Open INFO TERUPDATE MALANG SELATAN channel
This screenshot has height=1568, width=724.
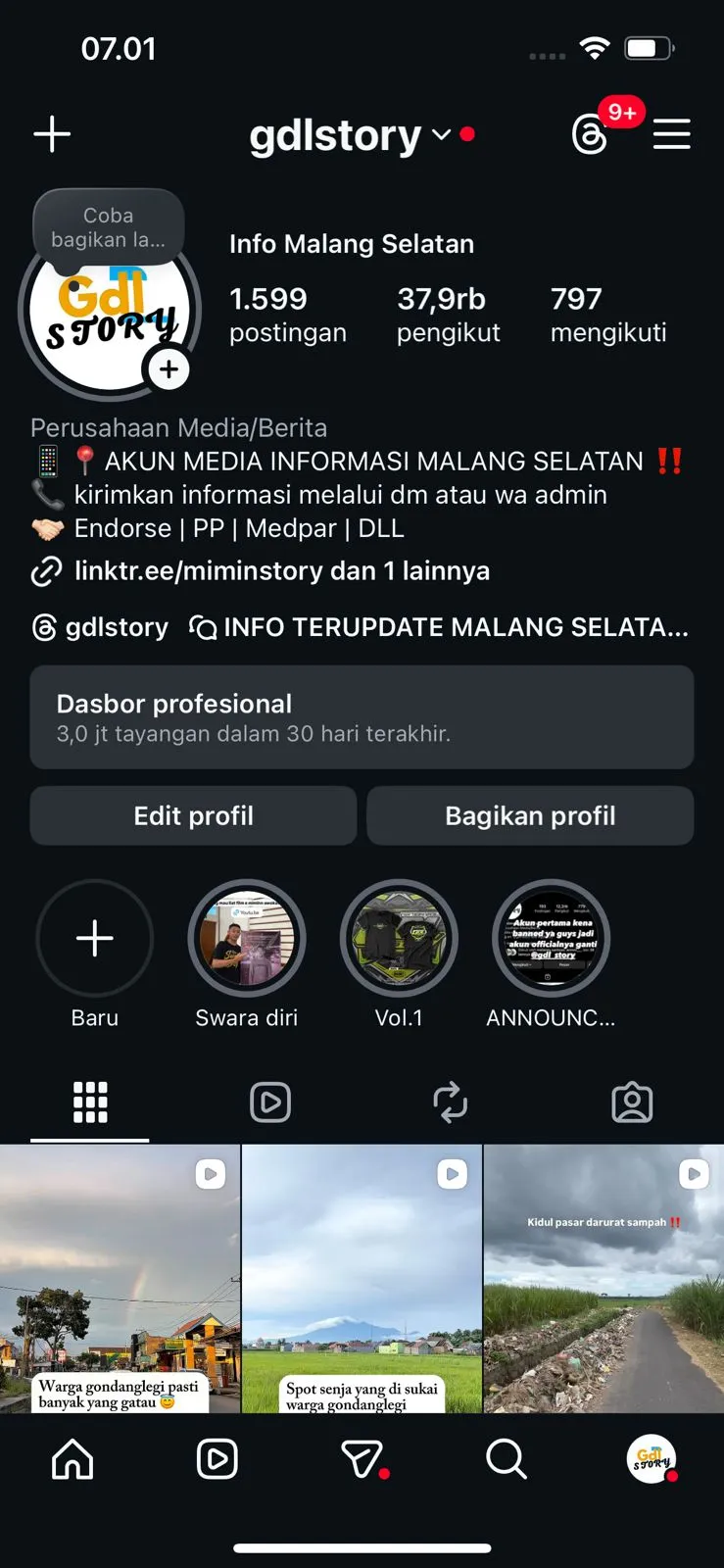441,627
